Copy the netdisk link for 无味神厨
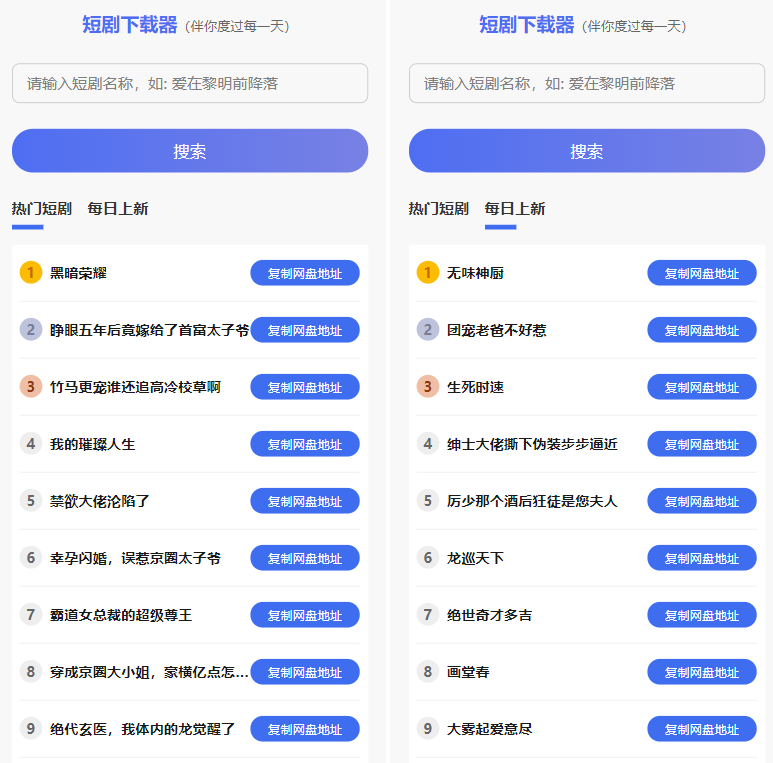773x763 pixels. (x=701, y=273)
